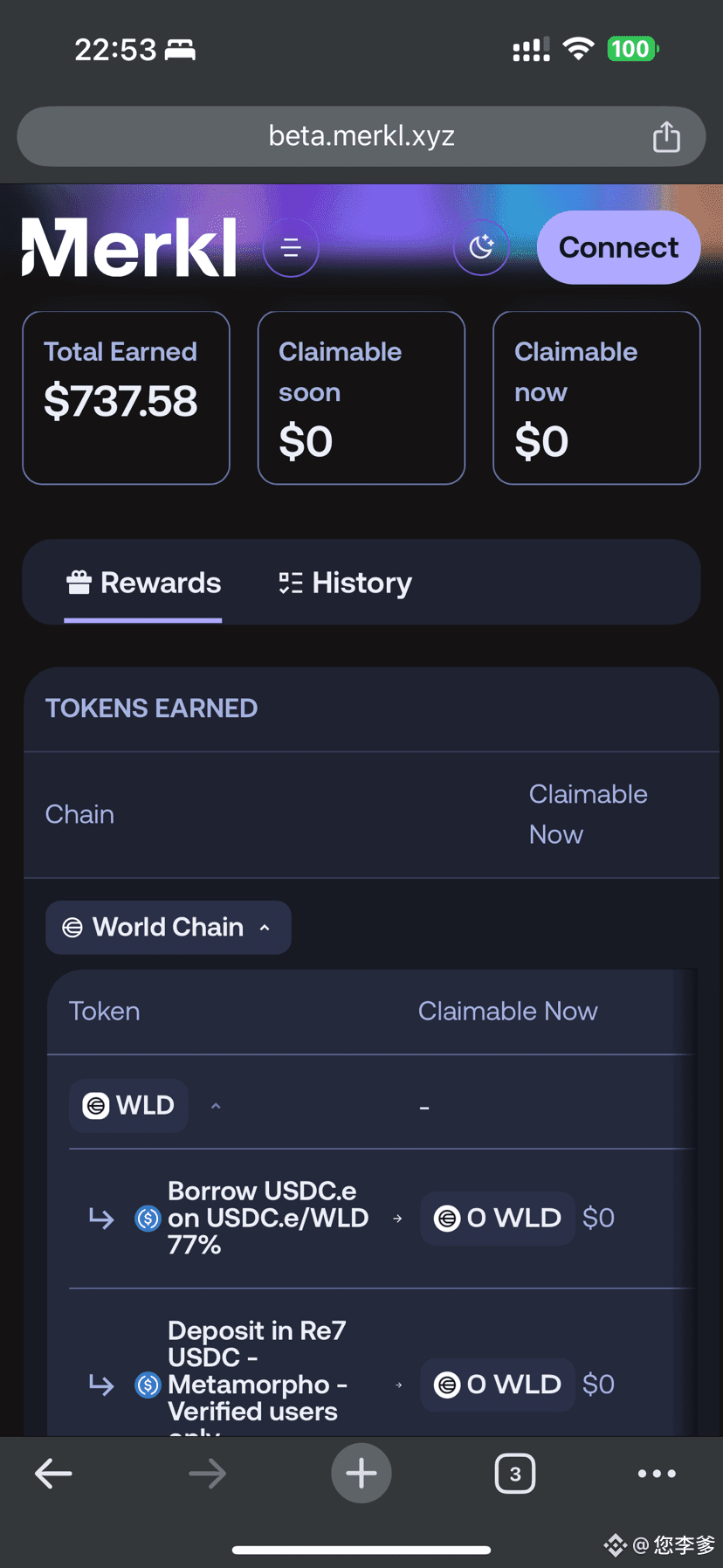Open Borrow USDC.e on USDC.e/WLD opportunity

pos(268,1218)
